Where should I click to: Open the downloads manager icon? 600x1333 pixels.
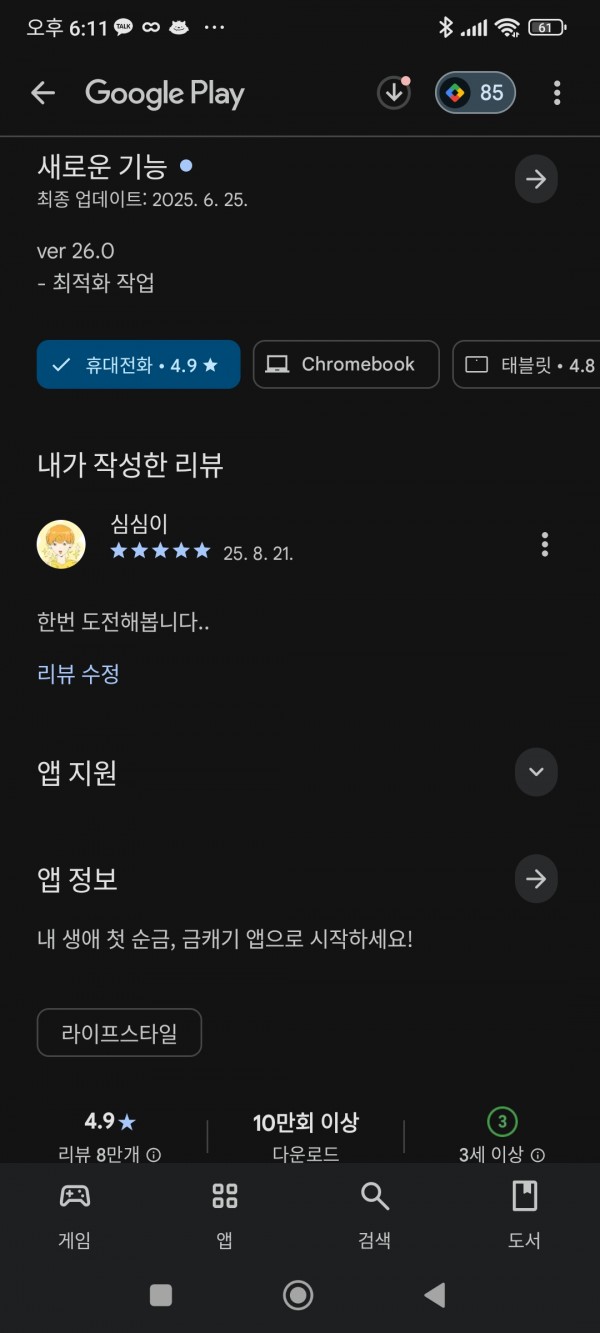pos(394,93)
